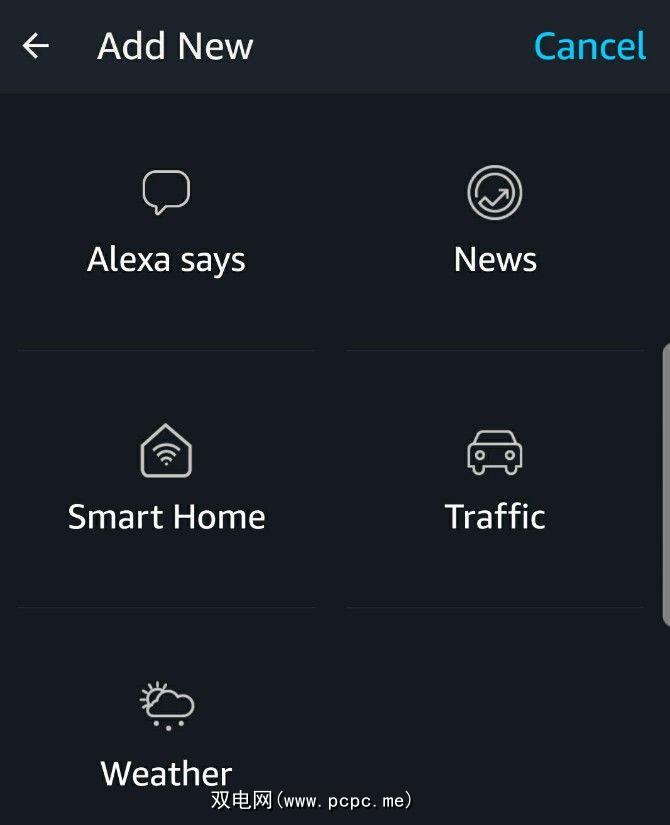
Task: Cancel adding a new action
Action: click(590, 46)
